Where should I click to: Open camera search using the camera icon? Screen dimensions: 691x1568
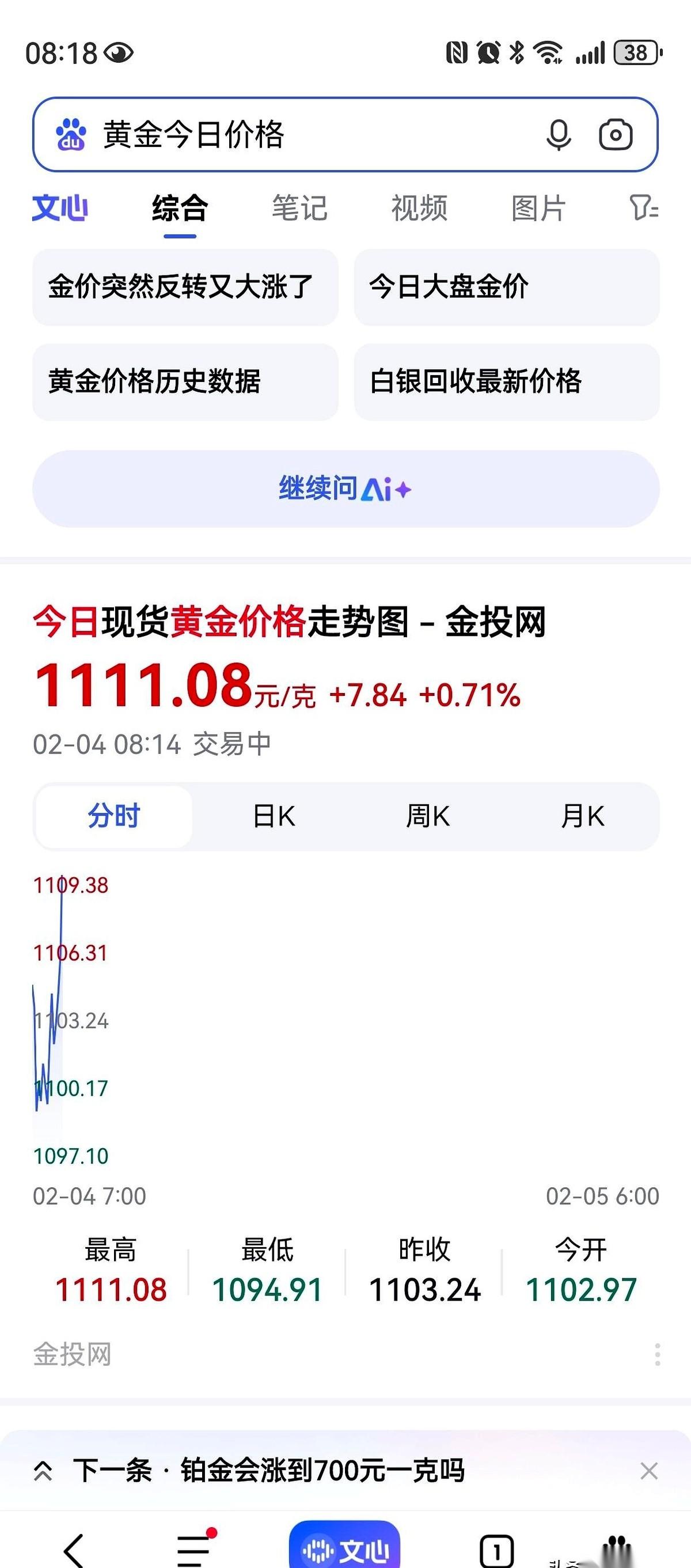point(616,134)
